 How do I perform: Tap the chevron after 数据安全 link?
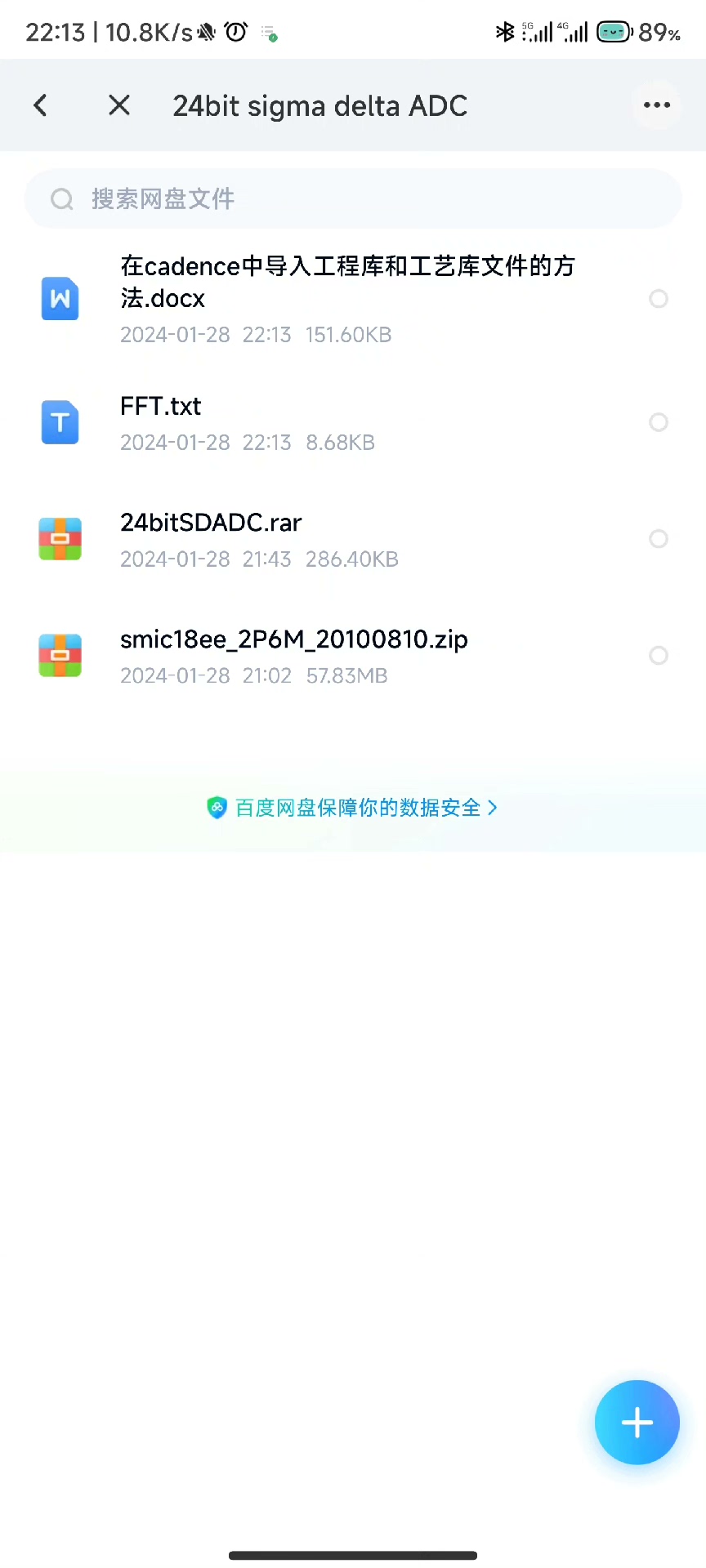pos(493,808)
